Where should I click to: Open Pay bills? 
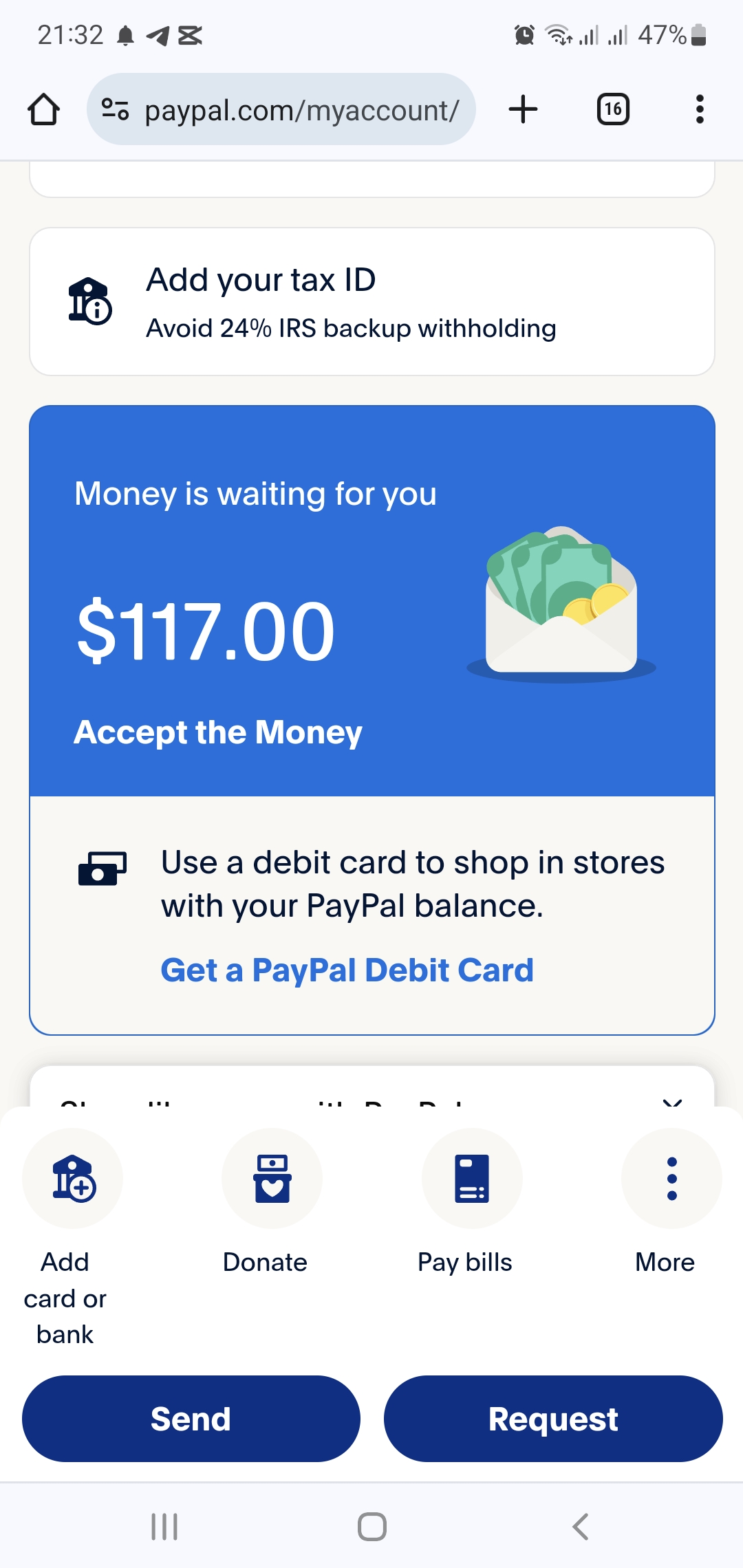(x=472, y=1179)
